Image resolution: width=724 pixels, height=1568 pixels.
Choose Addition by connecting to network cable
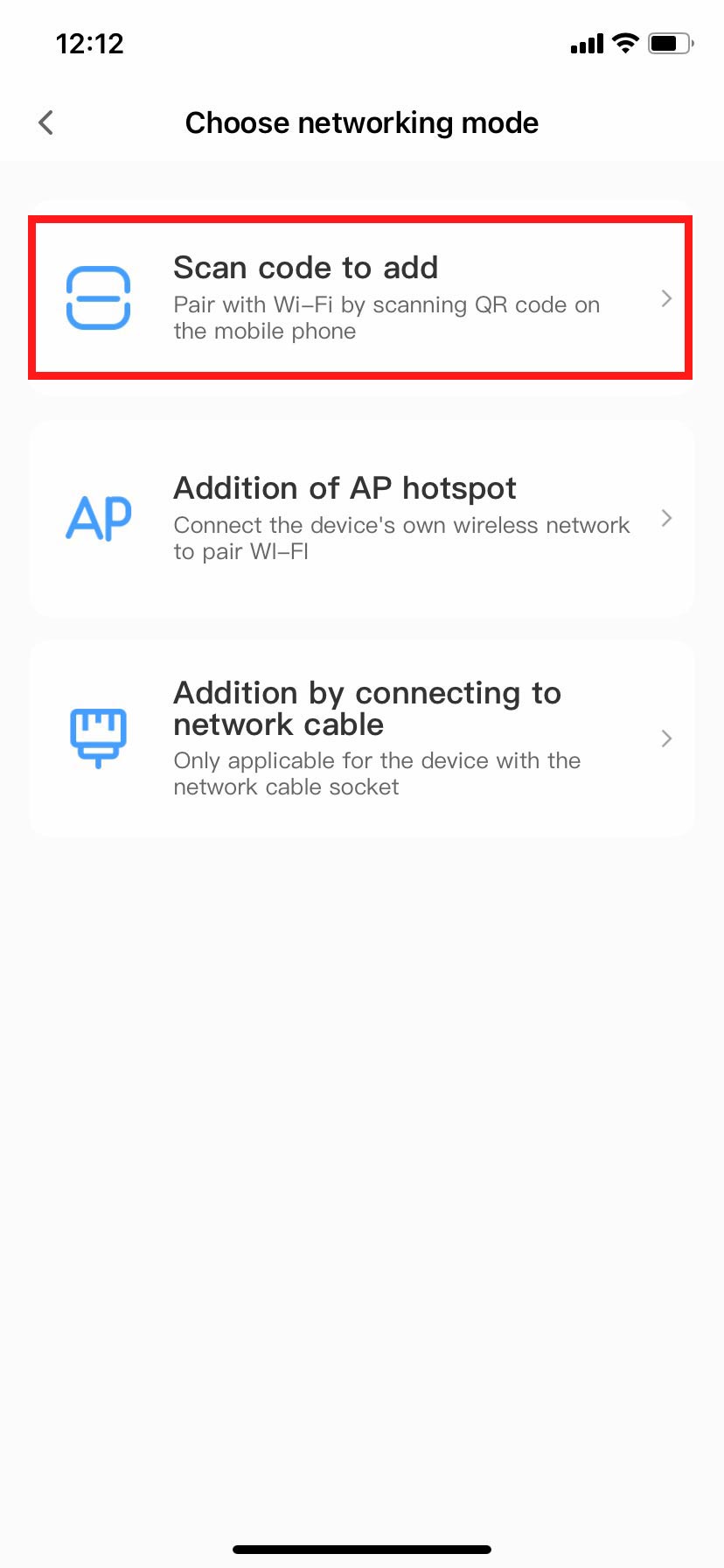click(360, 738)
